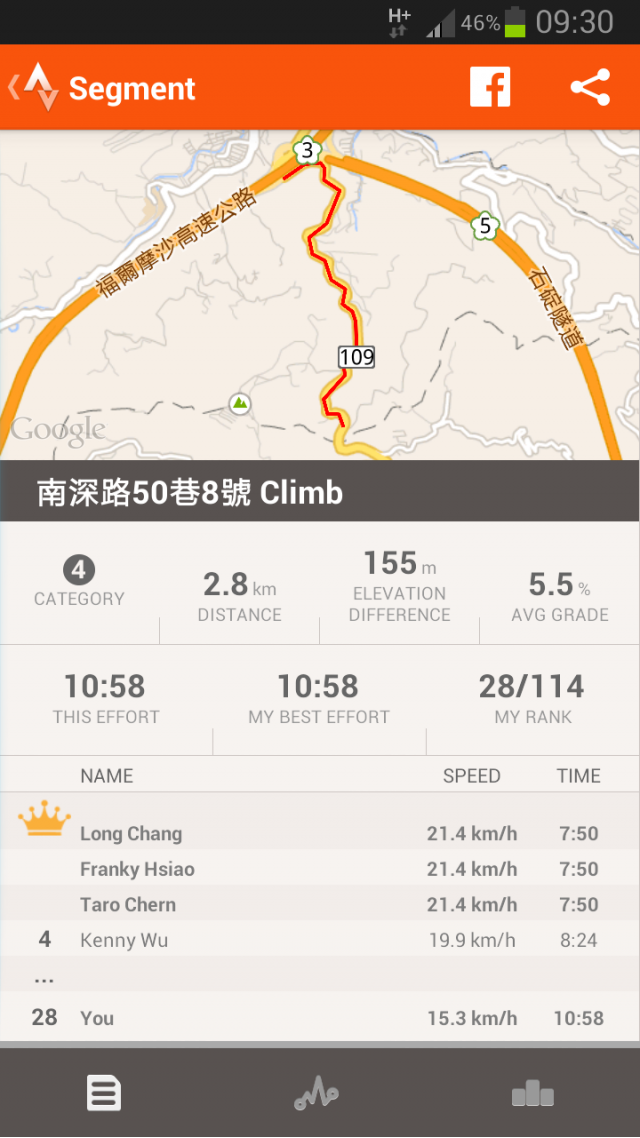The height and width of the screenshot is (1138, 640).
Task: Open your 28th place effort row
Action: [x=320, y=1018]
